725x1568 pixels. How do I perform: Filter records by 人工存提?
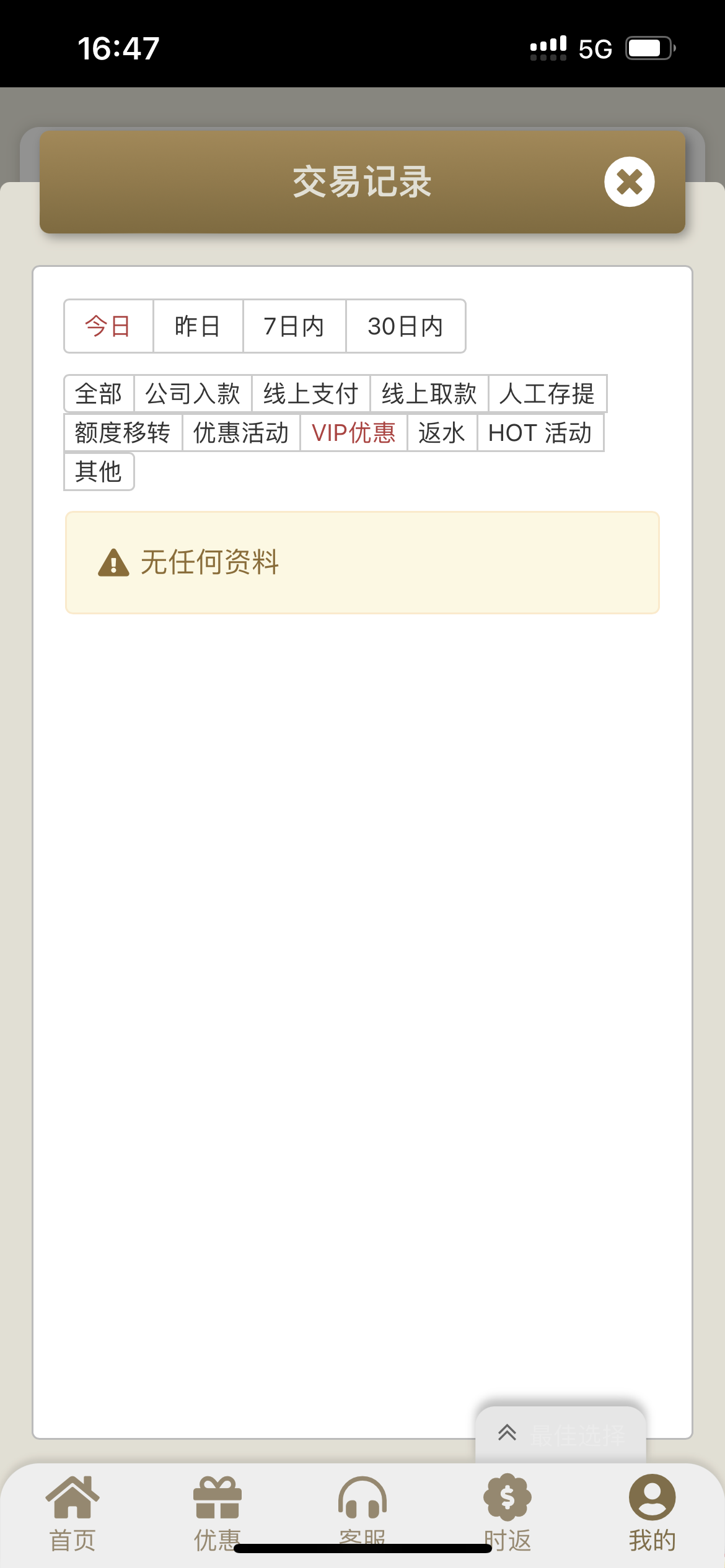pyautogui.click(x=547, y=394)
